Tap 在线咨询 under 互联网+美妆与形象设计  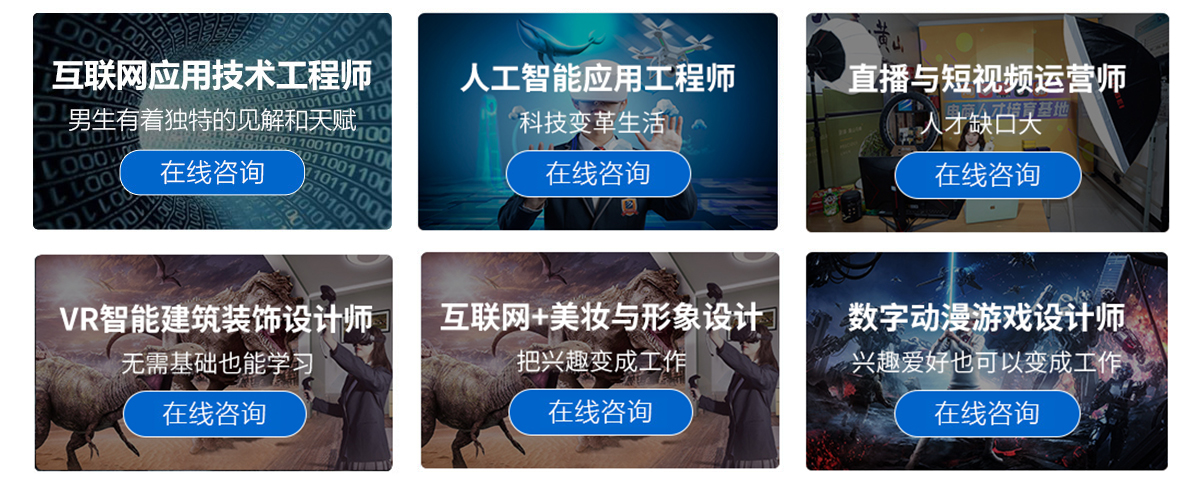pyautogui.click(x=600, y=412)
